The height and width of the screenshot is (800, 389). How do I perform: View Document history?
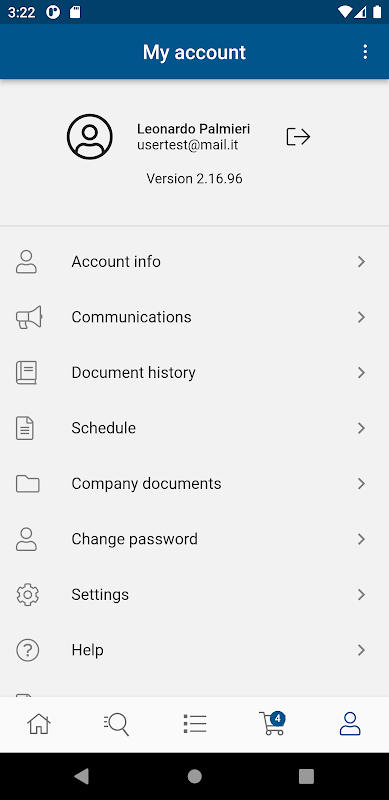(x=194, y=373)
